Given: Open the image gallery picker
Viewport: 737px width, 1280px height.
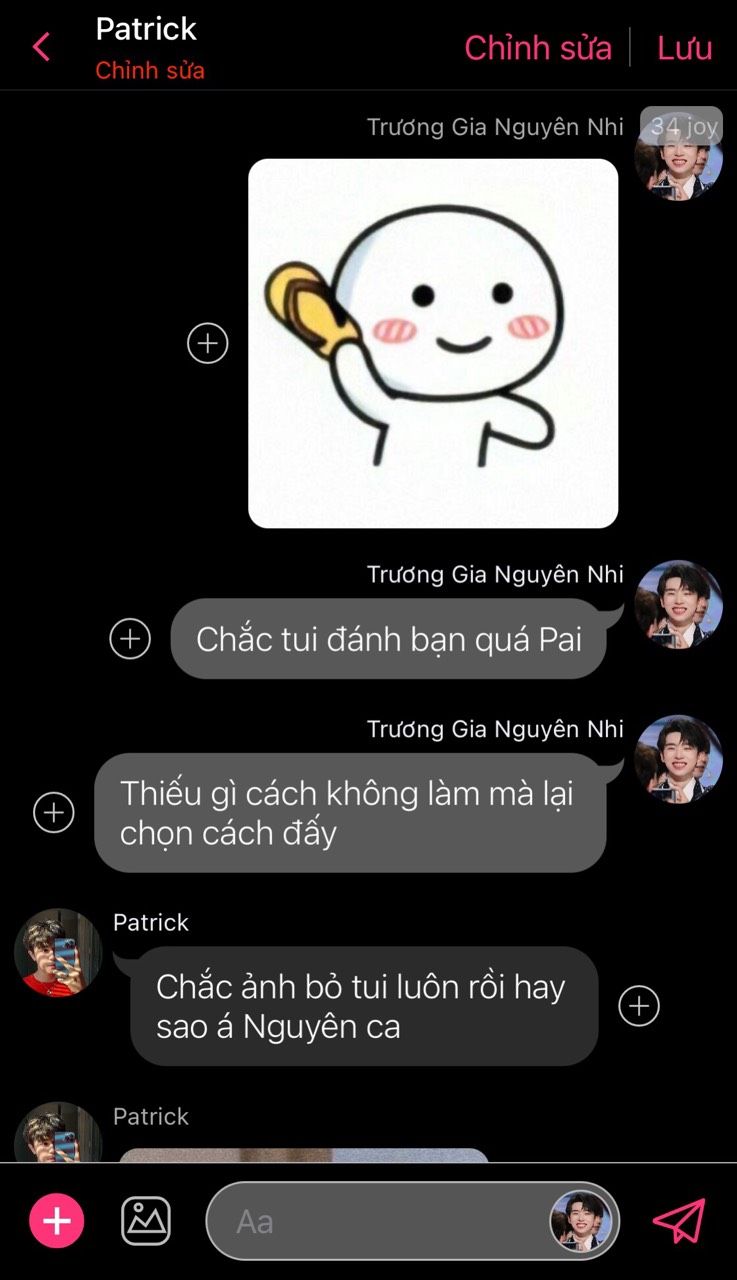Looking at the screenshot, I should (x=146, y=1221).
